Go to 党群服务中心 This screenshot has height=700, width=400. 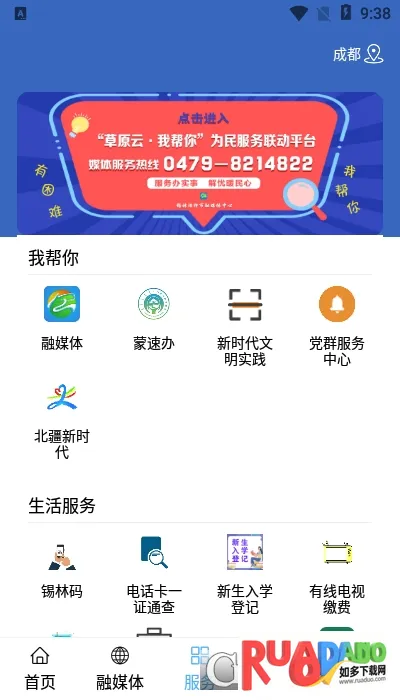pos(337,326)
